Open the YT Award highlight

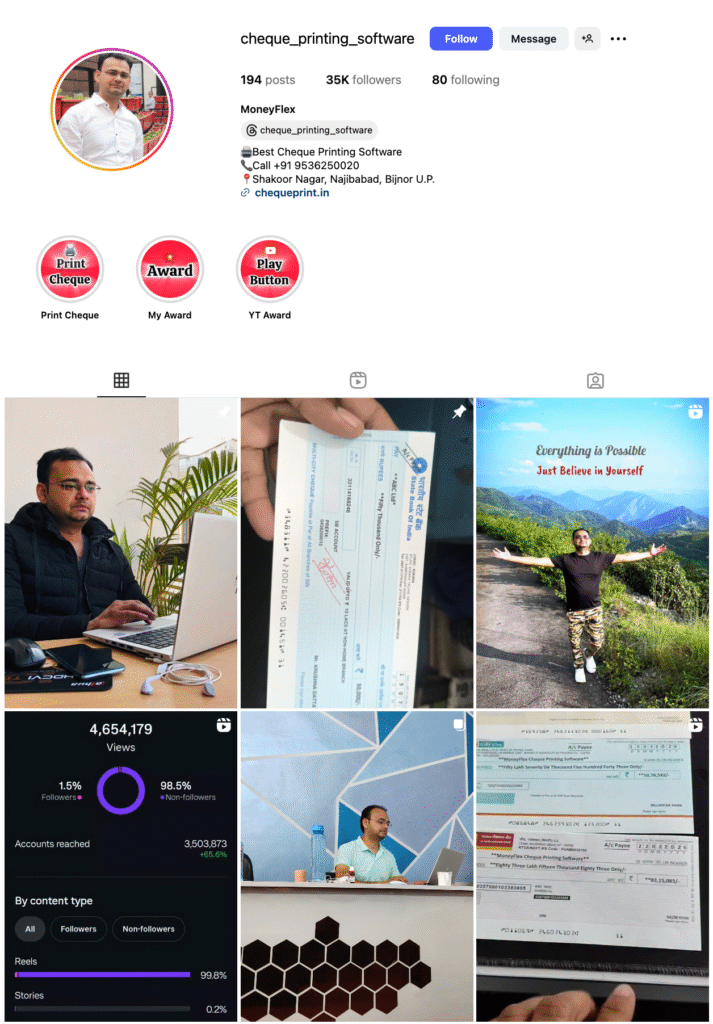(x=270, y=270)
